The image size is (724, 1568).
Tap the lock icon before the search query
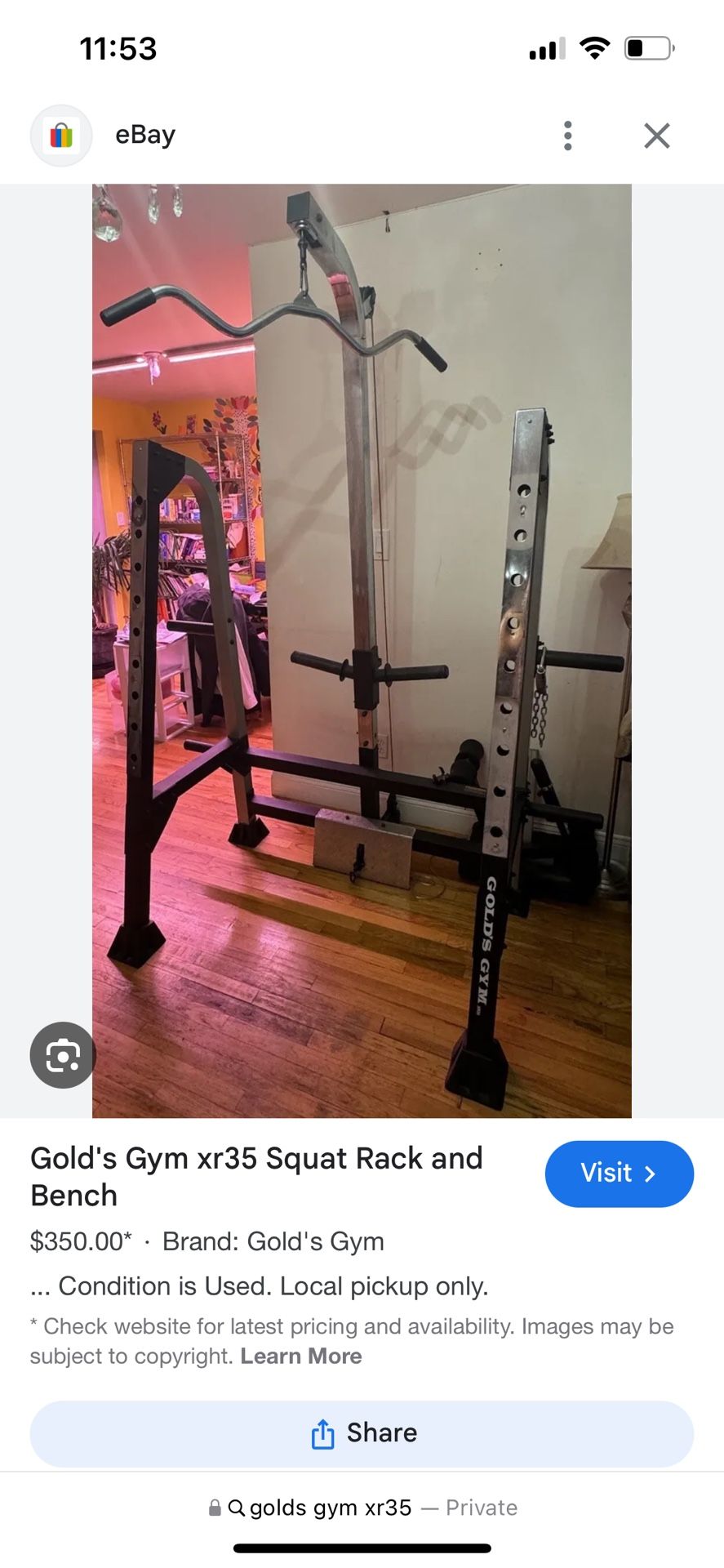[215, 1508]
